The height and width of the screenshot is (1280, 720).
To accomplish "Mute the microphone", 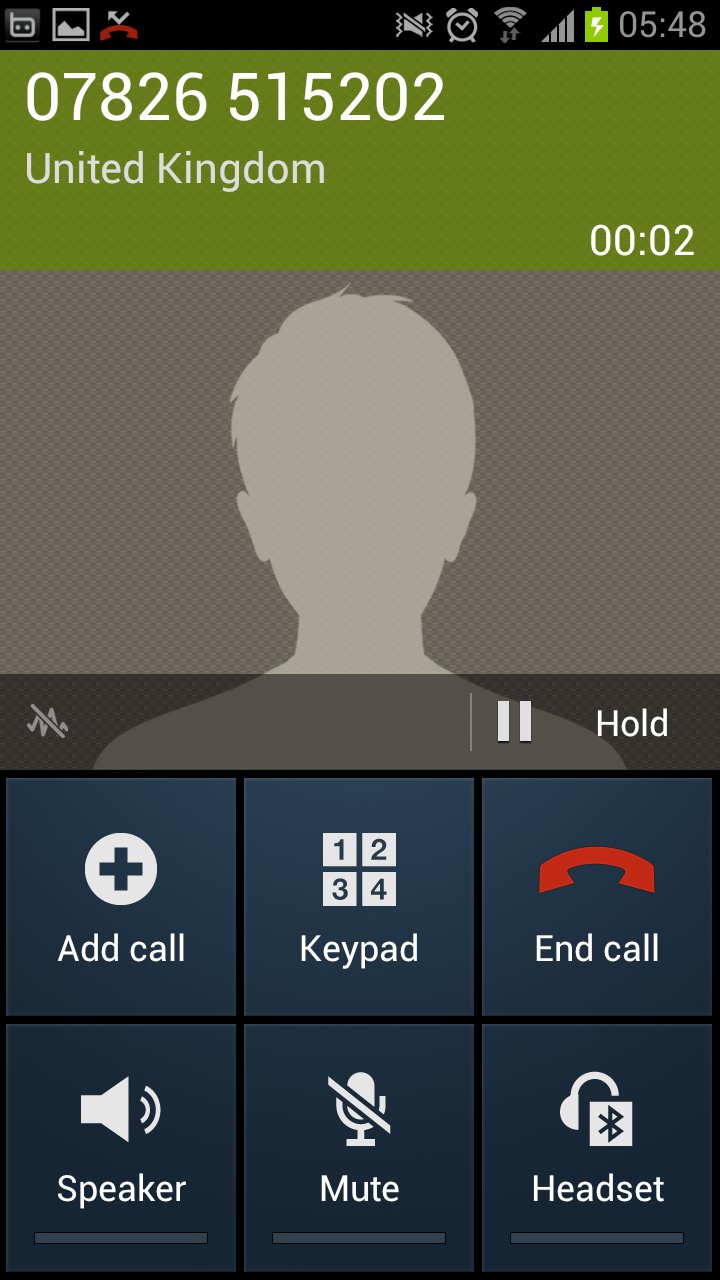I will click(359, 1145).
